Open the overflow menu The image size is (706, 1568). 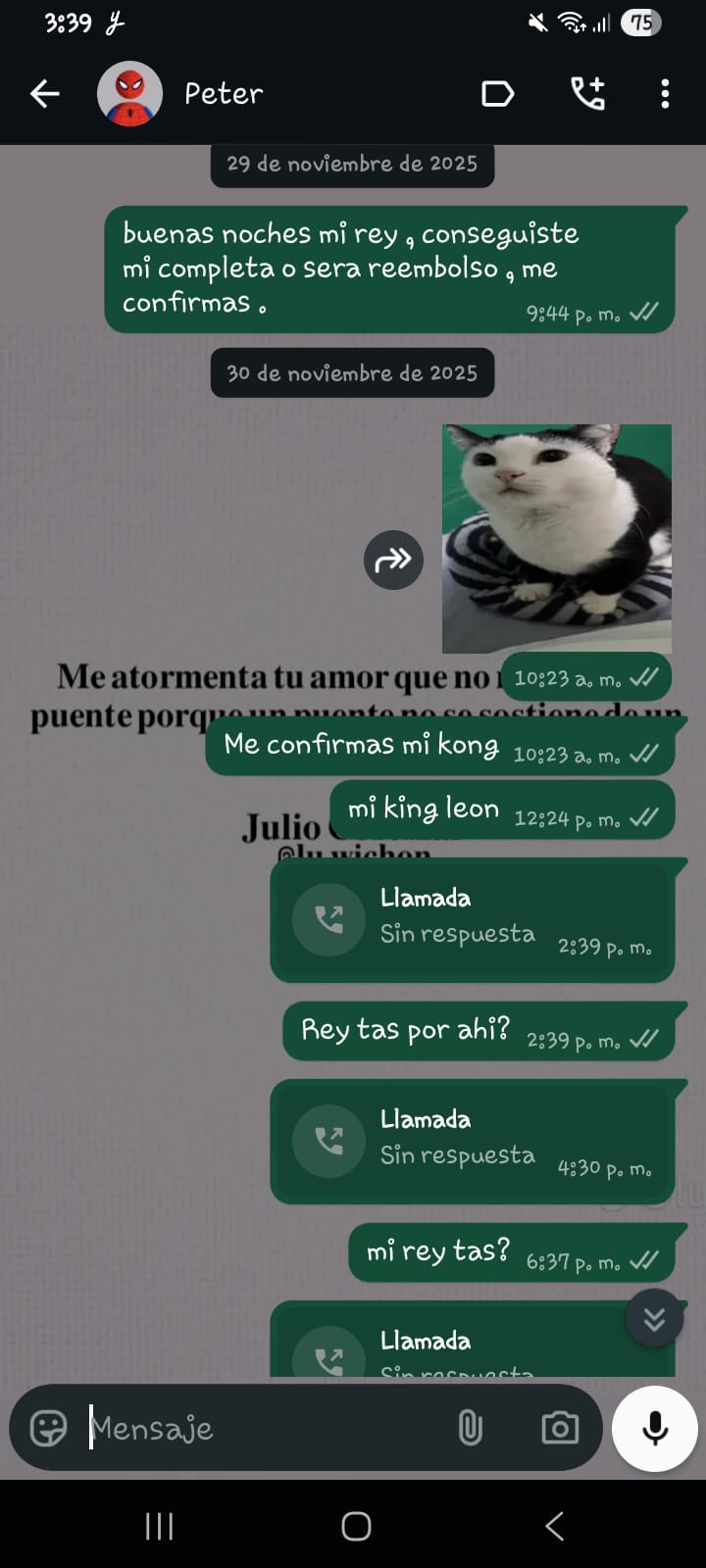click(665, 94)
